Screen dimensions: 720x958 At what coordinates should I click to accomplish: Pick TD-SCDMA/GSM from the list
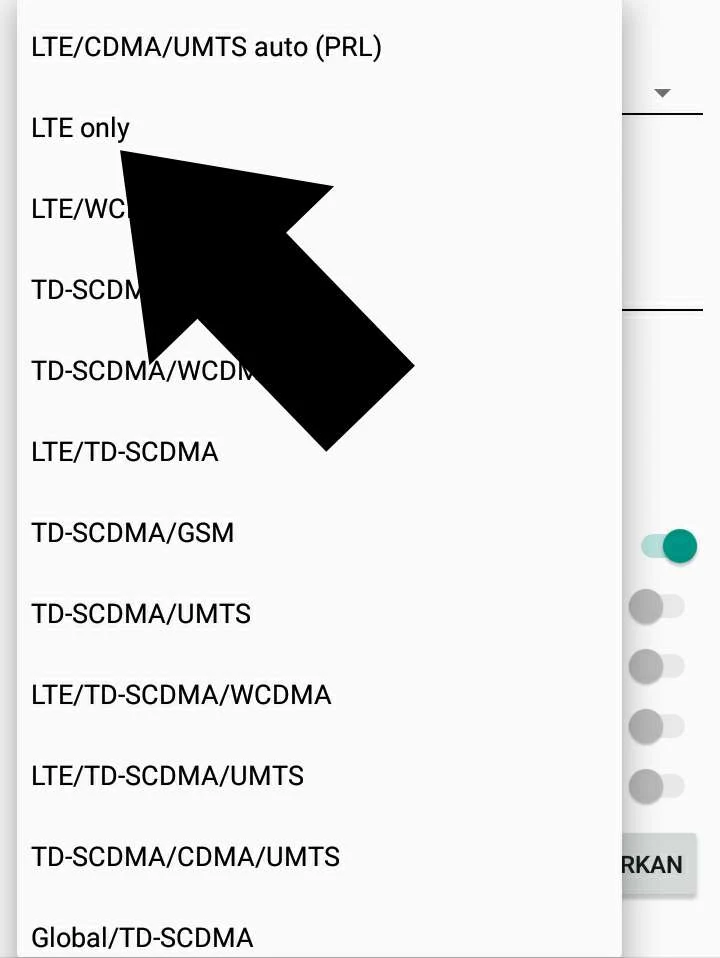[319, 533]
